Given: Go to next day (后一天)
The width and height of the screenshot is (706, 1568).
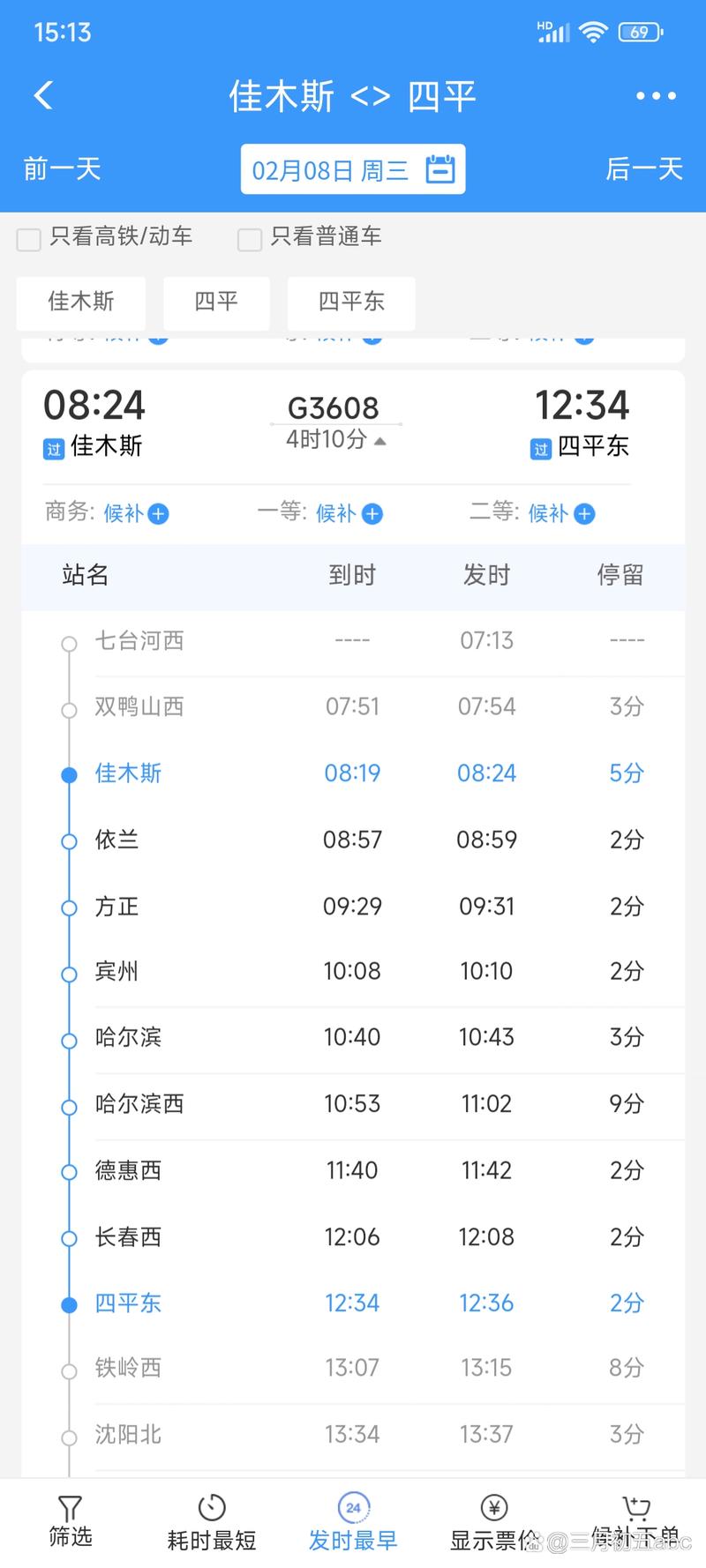Looking at the screenshot, I should [x=643, y=168].
